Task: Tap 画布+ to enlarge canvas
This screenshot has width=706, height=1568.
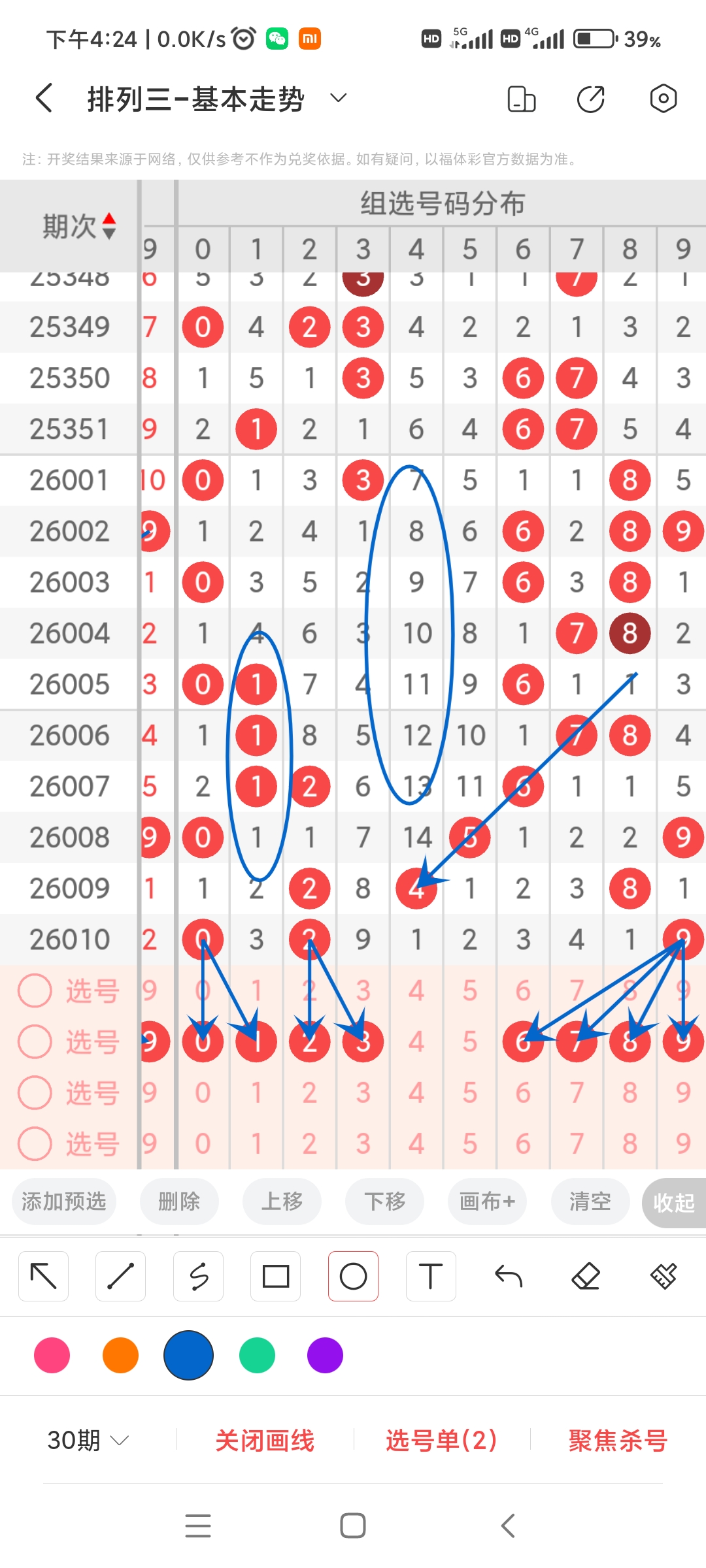Action: [487, 1201]
